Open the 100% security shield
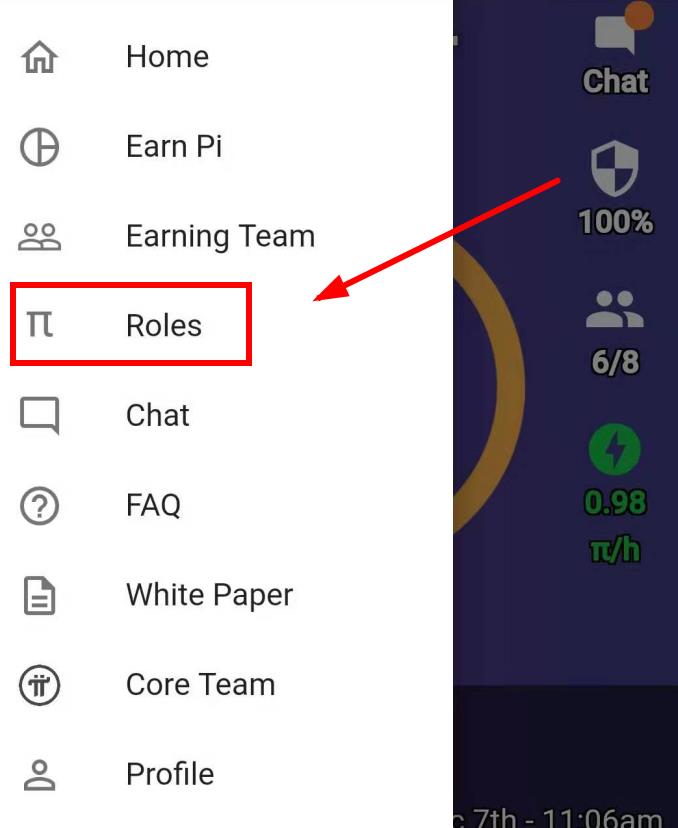The height and width of the screenshot is (828, 678). [x=615, y=170]
